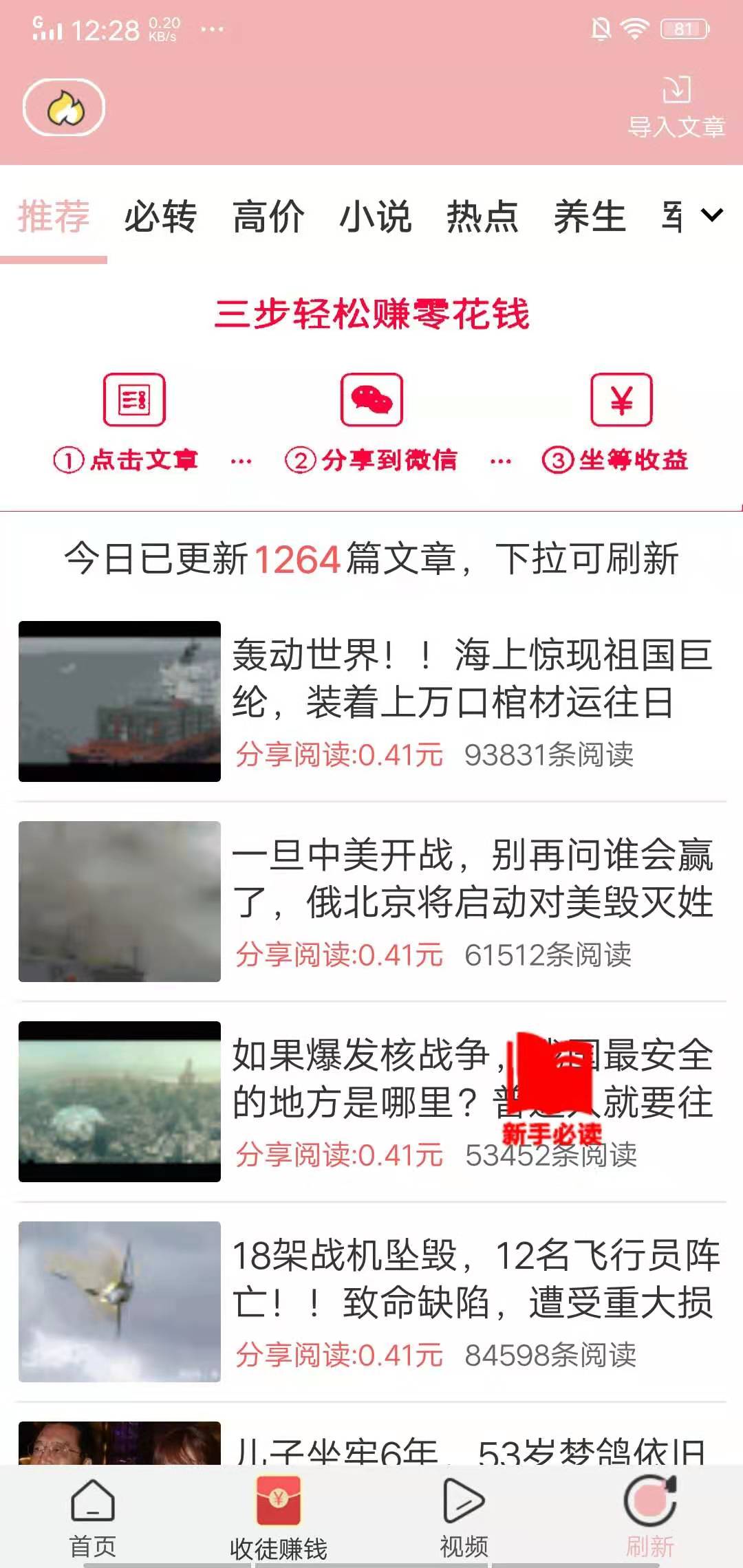Click the WeChat share step icon

point(371,401)
